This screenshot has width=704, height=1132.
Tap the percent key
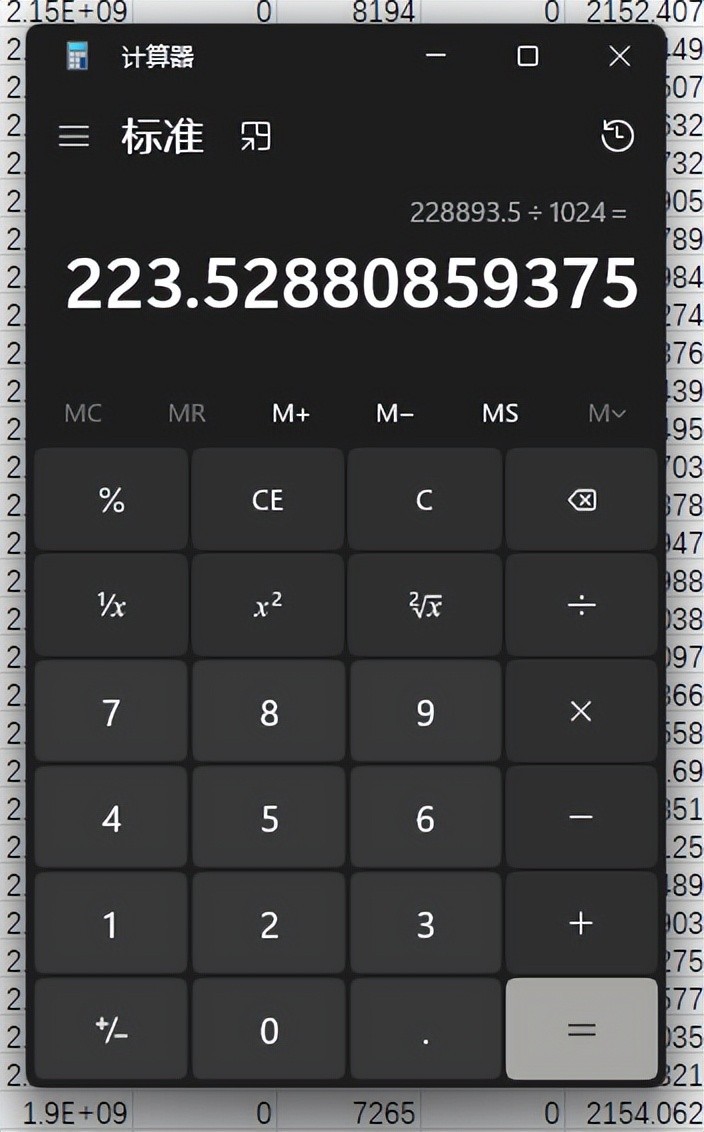111,500
